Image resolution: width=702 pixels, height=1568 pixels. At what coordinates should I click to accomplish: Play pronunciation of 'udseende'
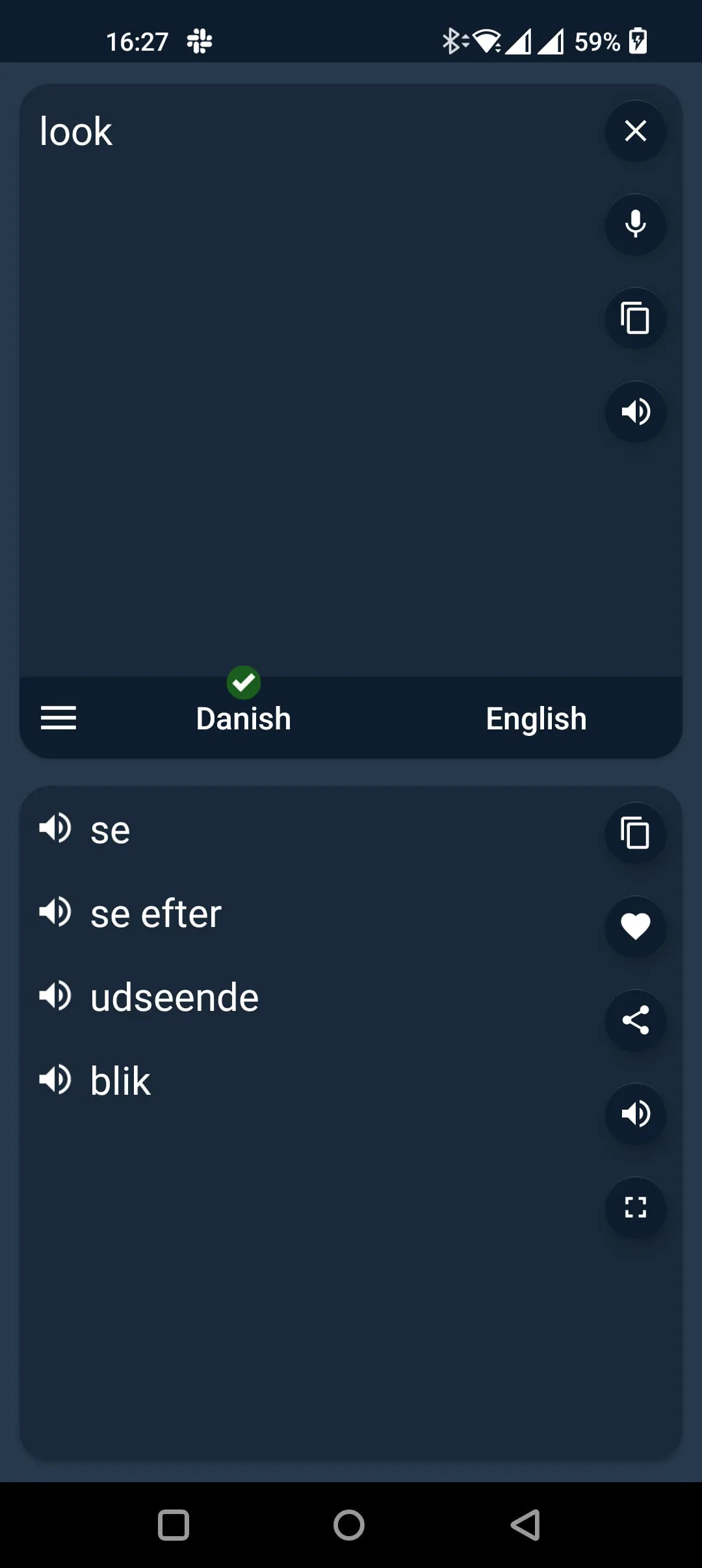click(x=55, y=995)
